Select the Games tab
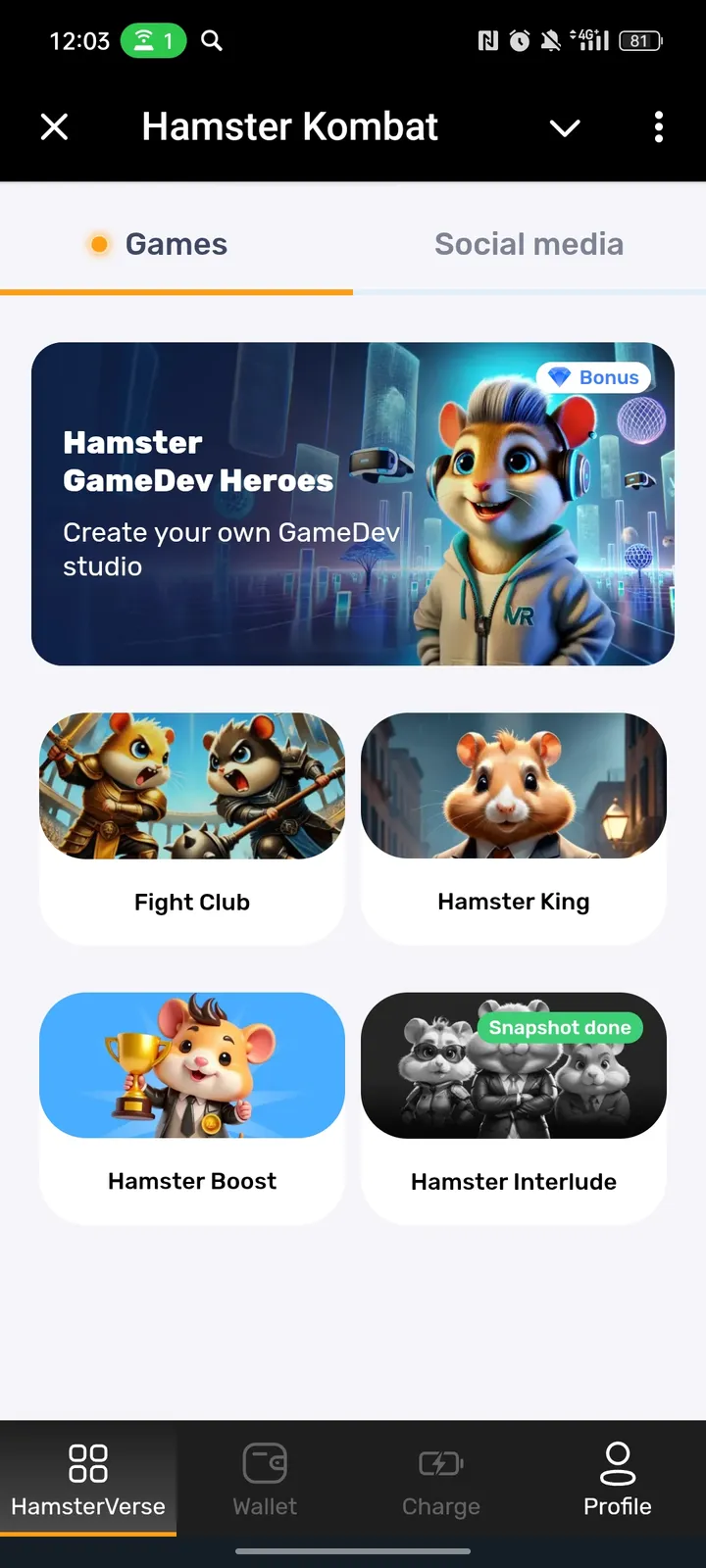The image size is (706, 1568). click(176, 244)
